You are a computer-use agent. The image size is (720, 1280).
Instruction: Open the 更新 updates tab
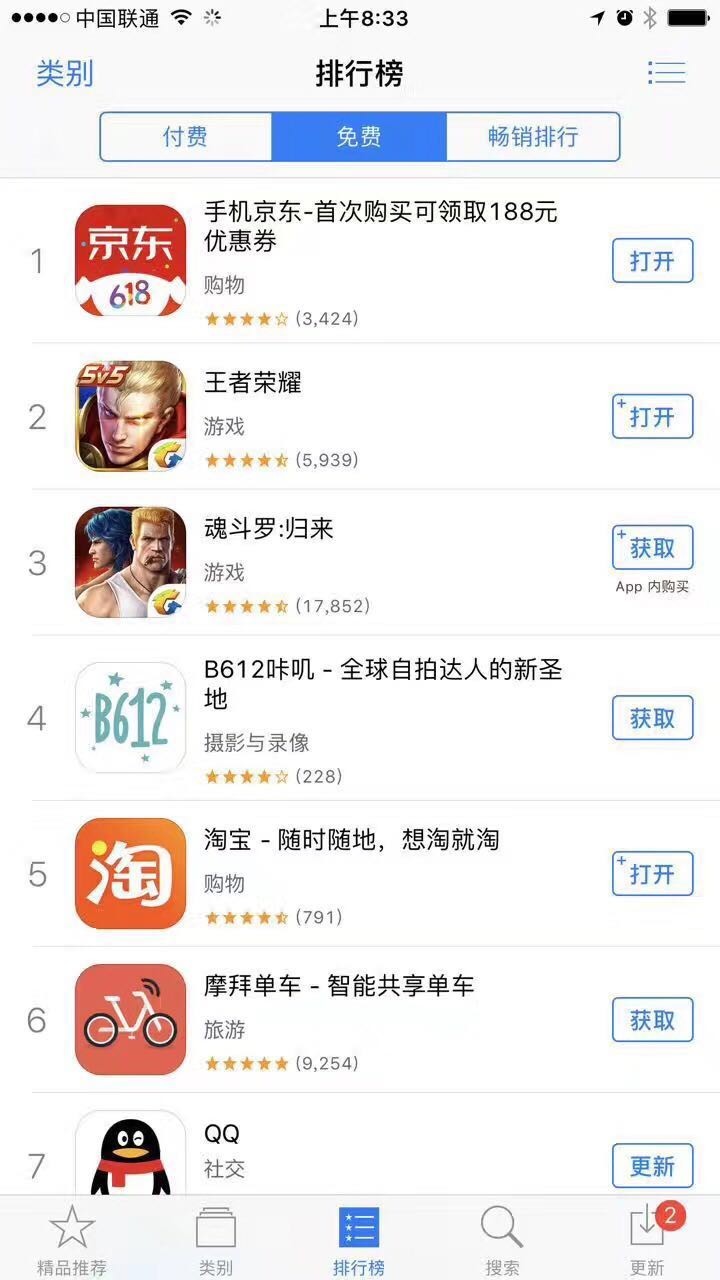(647, 1238)
